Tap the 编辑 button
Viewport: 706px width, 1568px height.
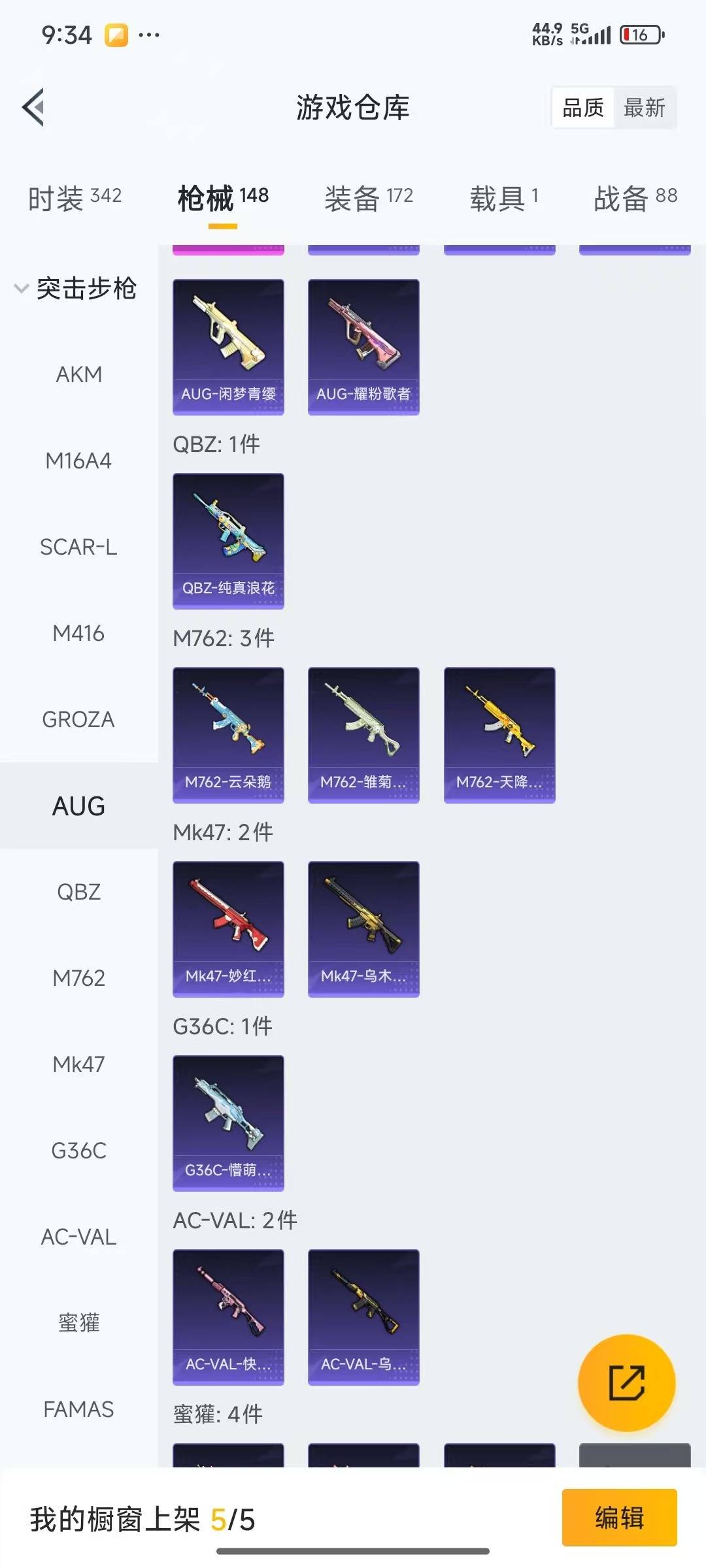tap(619, 1517)
